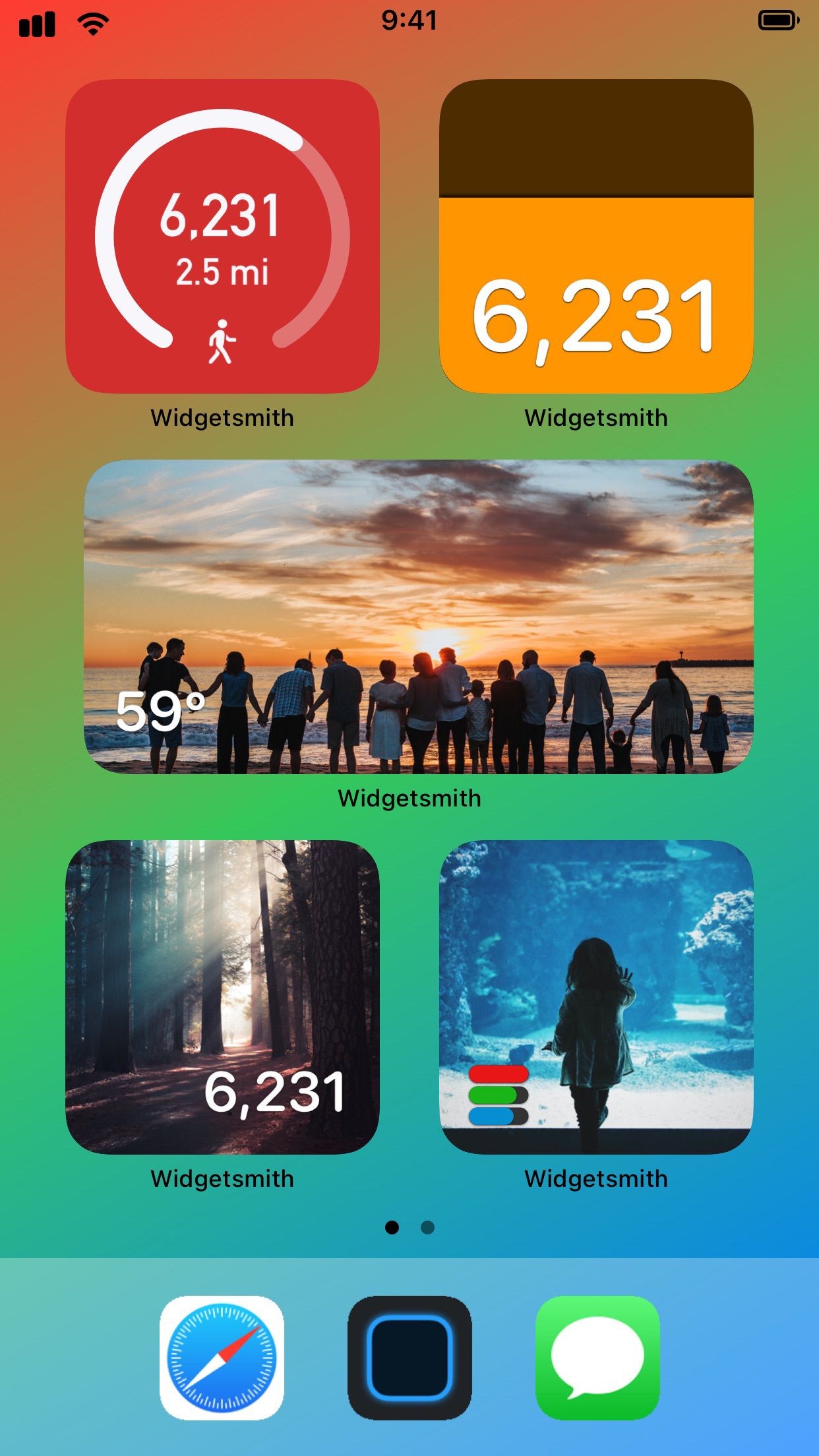Tap the Widgetsmith label under the red widget
Image resolution: width=819 pixels, height=1456 pixels.
point(222,417)
